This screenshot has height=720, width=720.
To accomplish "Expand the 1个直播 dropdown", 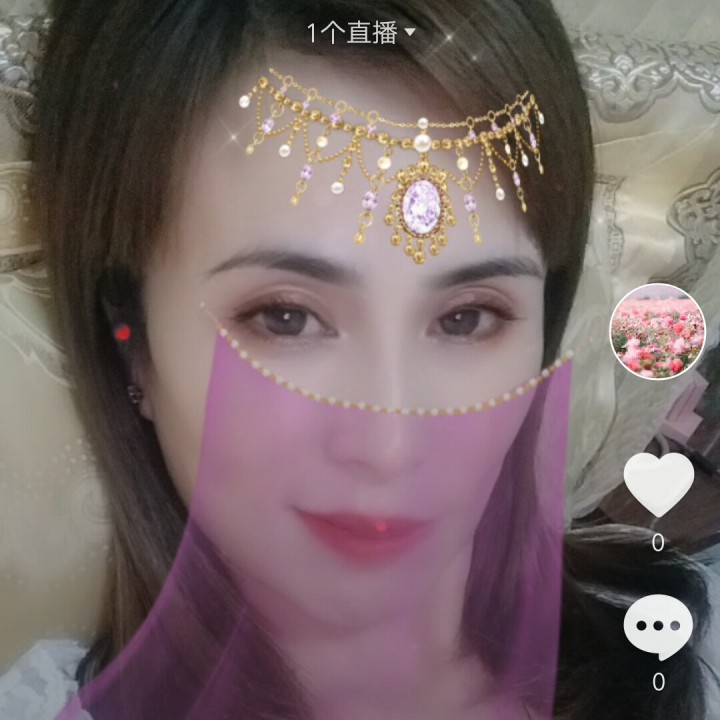I will pos(360,33).
